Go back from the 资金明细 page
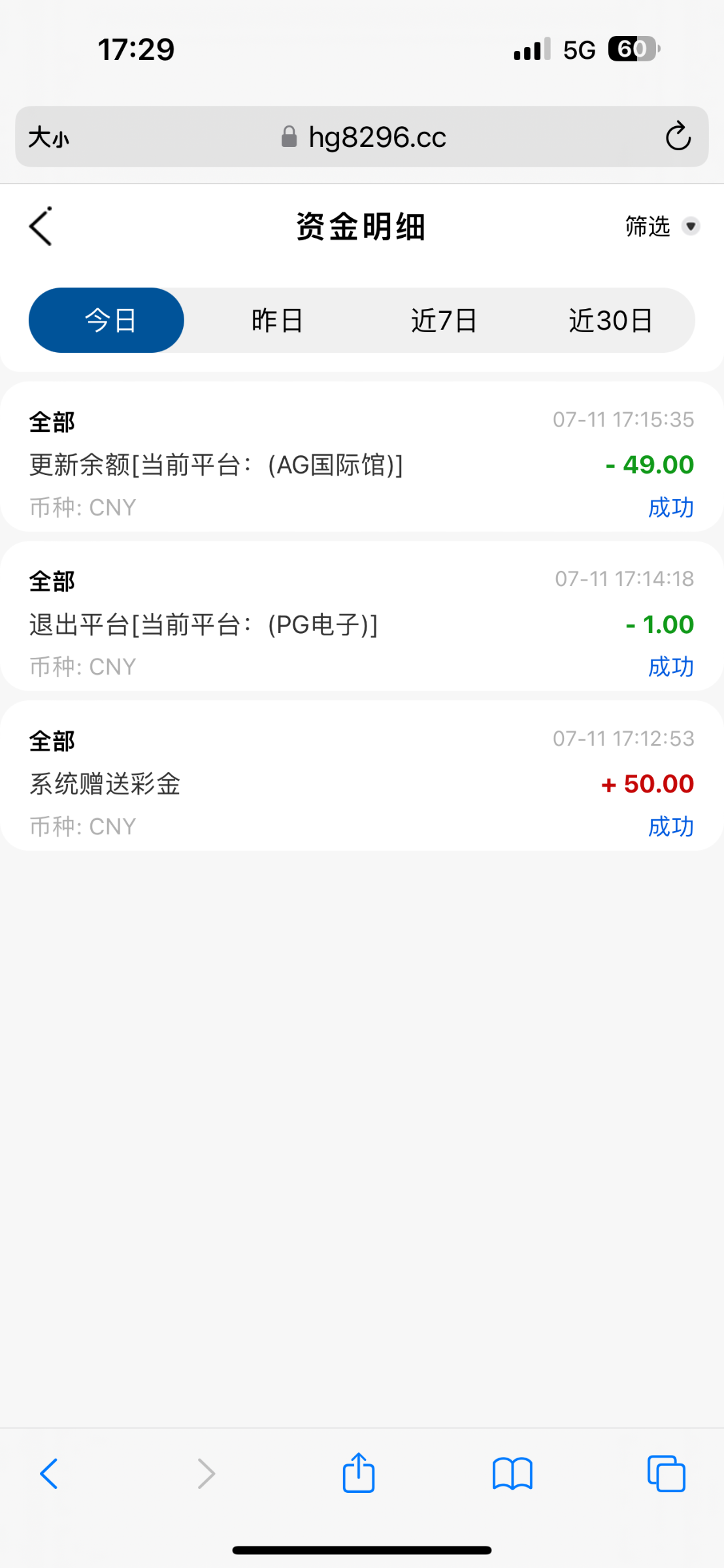This screenshot has height=1568, width=724. [x=41, y=227]
